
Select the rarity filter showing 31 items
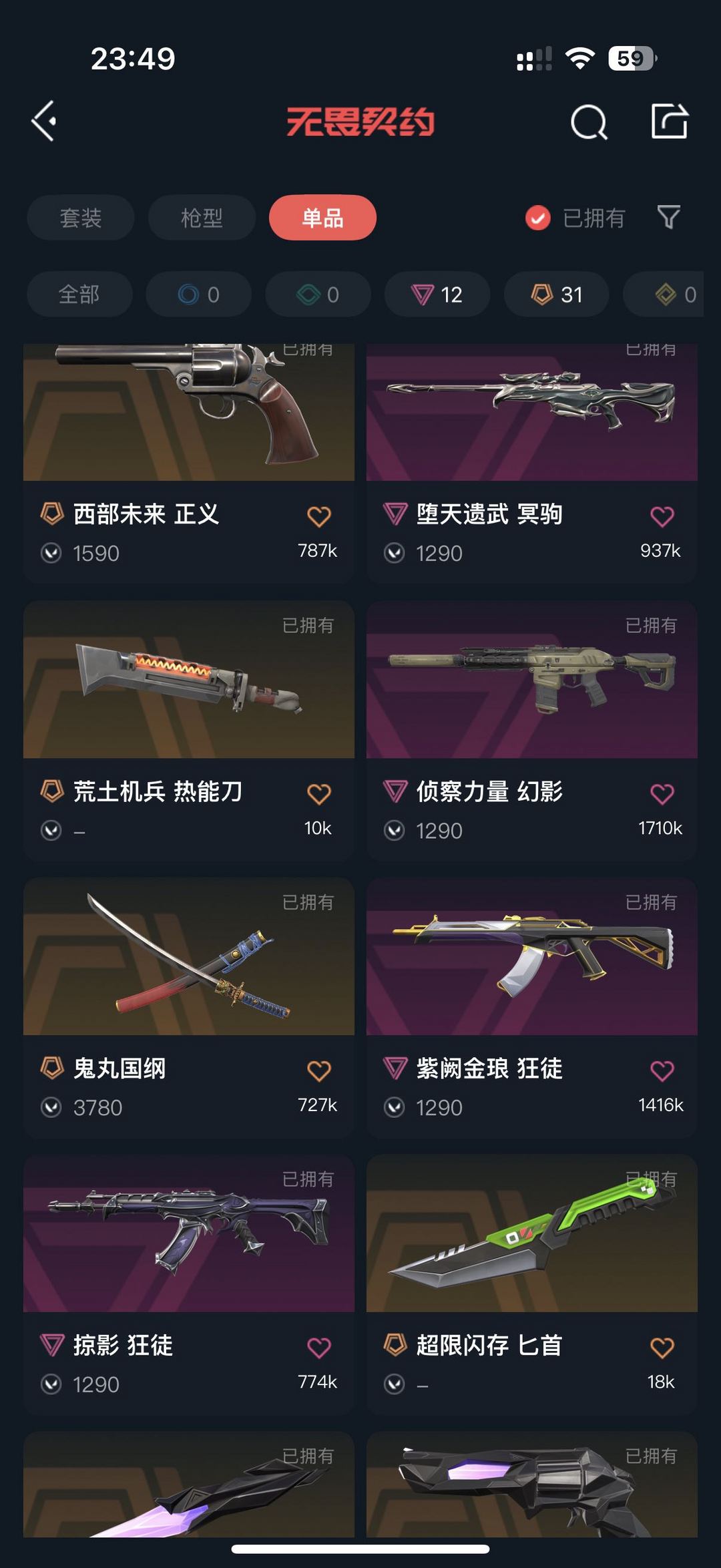click(555, 295)
